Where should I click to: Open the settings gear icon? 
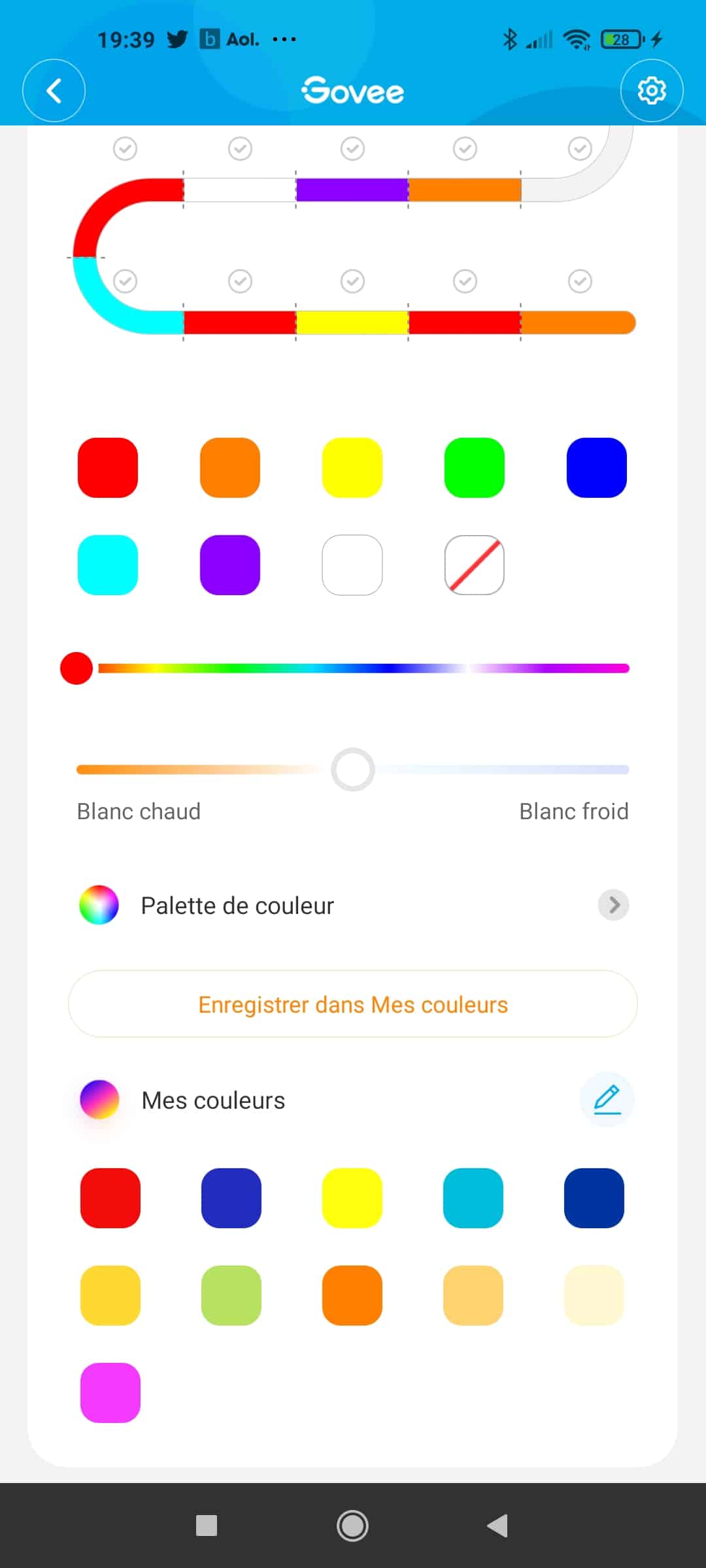point(651,91)
